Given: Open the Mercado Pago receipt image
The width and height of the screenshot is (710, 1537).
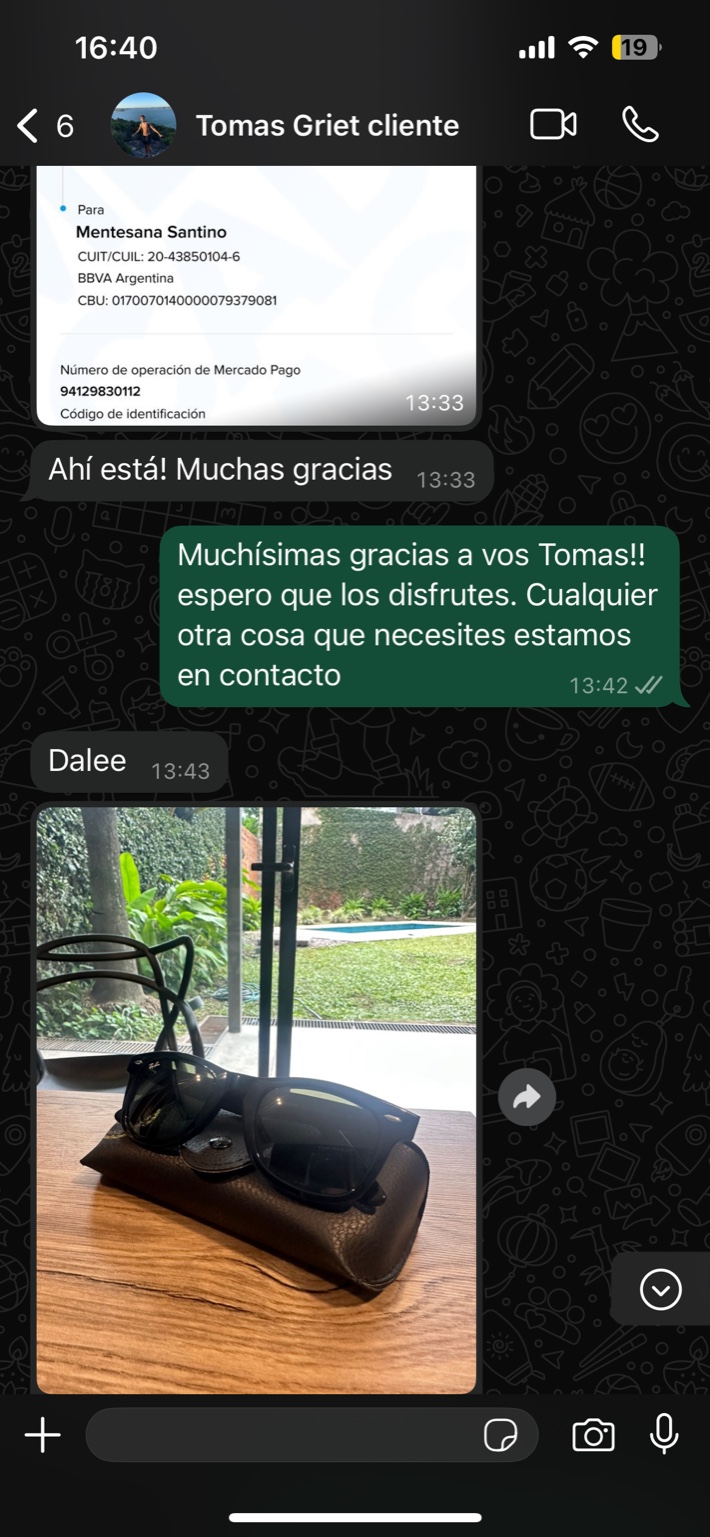Looking at the screenshot, I should point(257,296).
